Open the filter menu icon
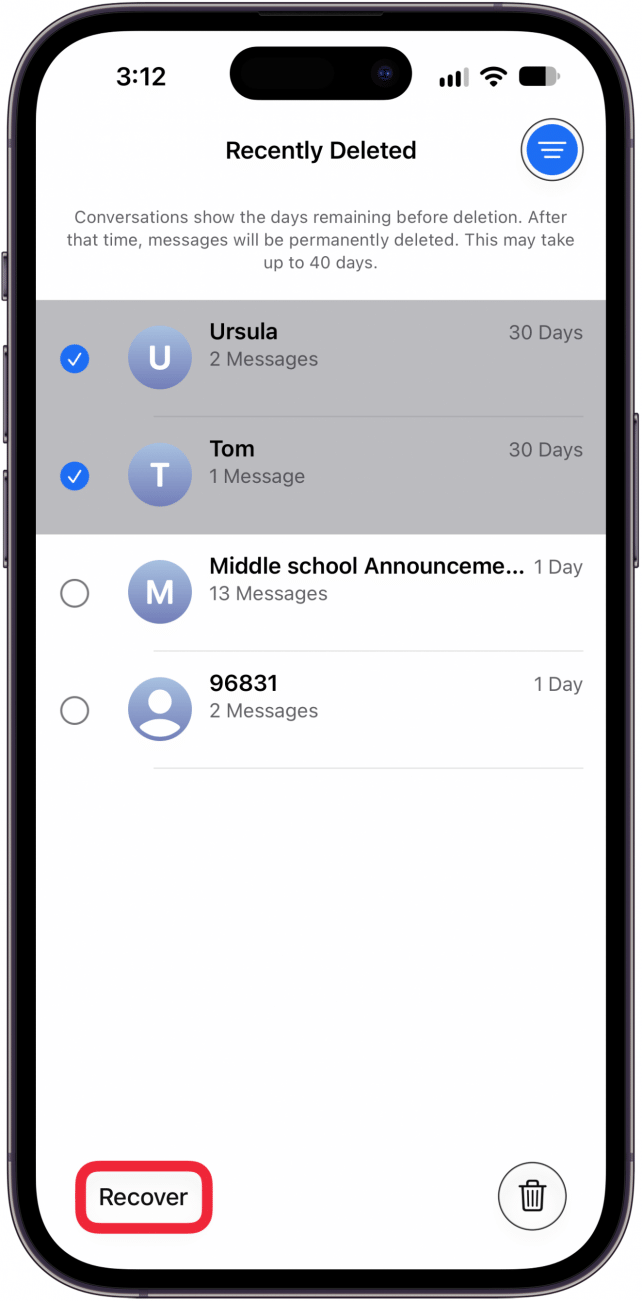 point(552,151)
